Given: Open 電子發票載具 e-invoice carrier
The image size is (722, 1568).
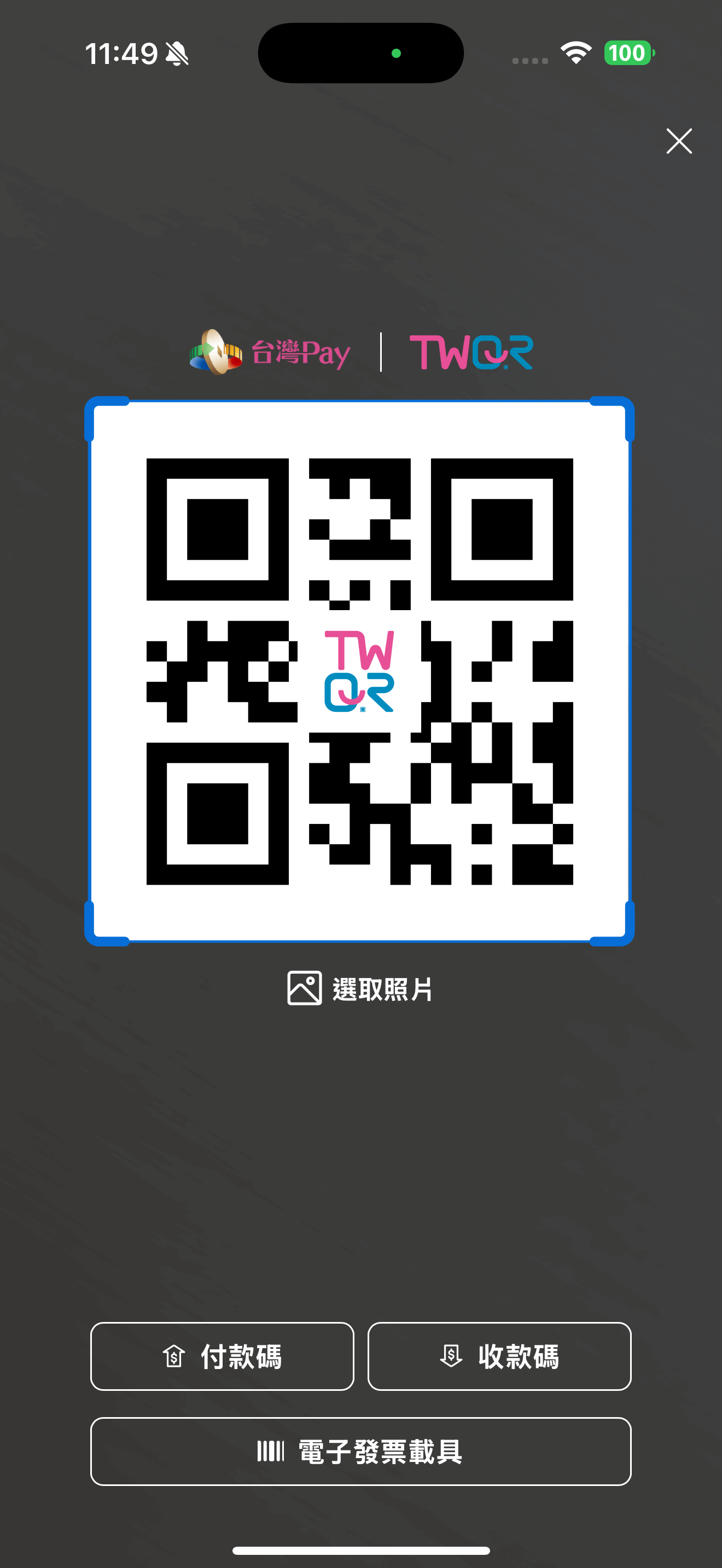Looking at the screenshot, I should point(360,1451).
